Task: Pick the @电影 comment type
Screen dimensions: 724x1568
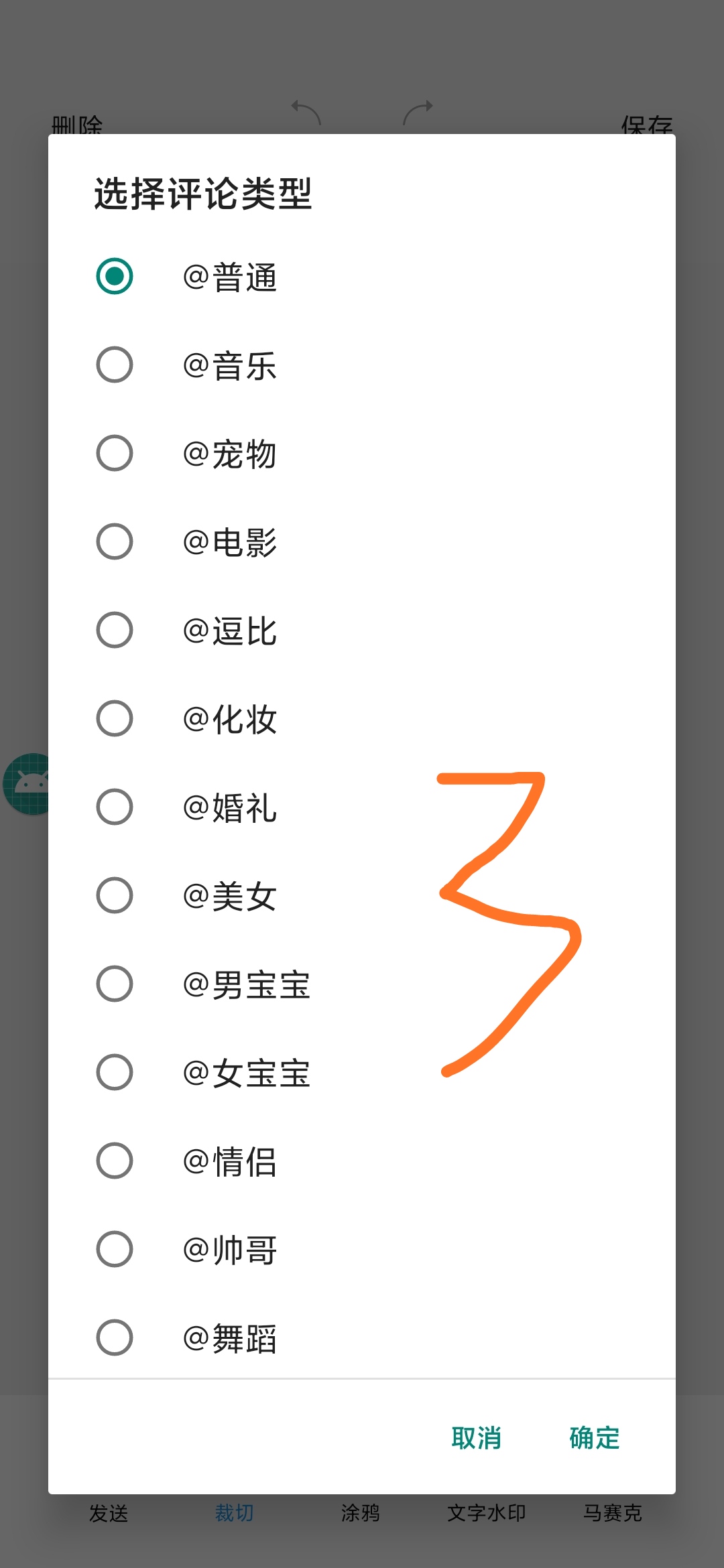Action: click(115, 541)
